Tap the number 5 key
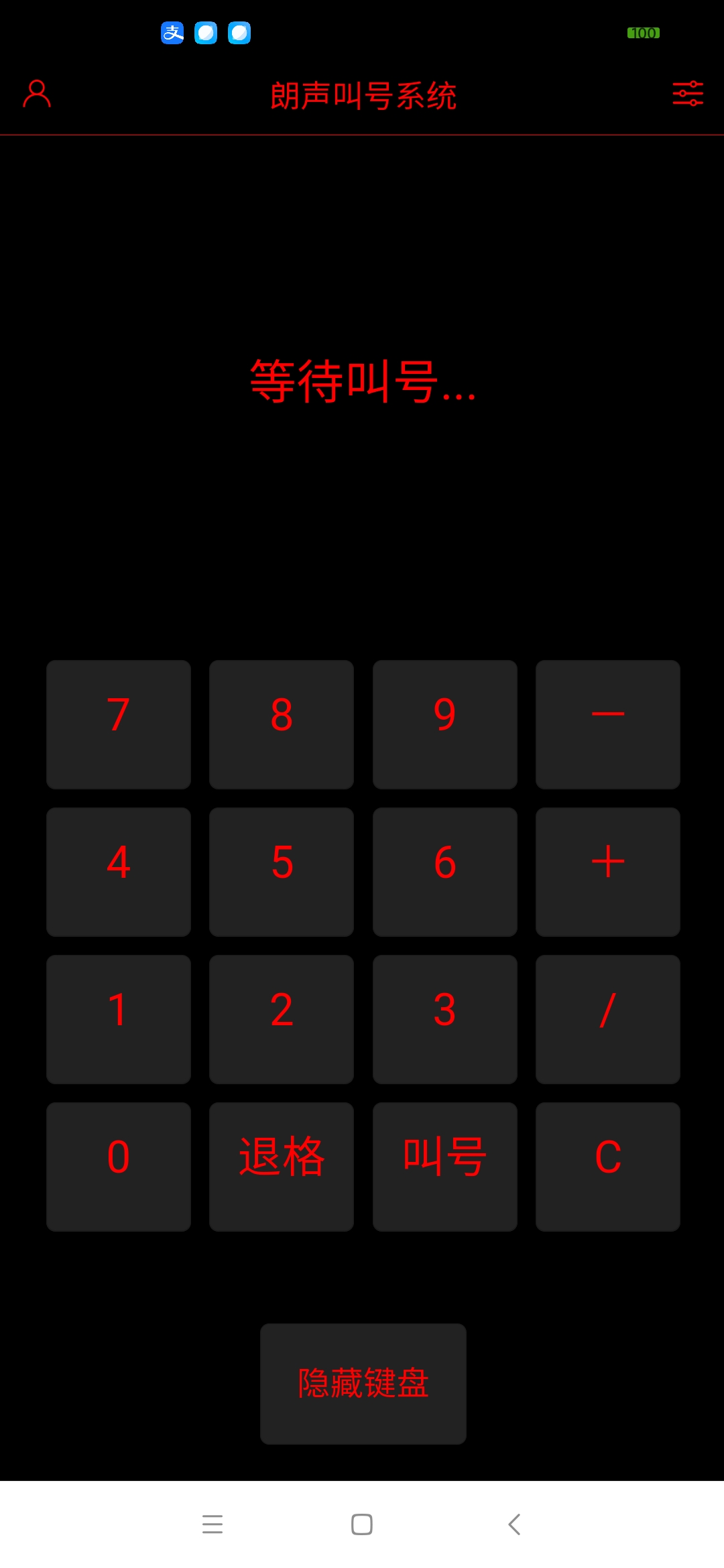The image size is (724, 1568). pyautogui.click(x=282, y=872)
